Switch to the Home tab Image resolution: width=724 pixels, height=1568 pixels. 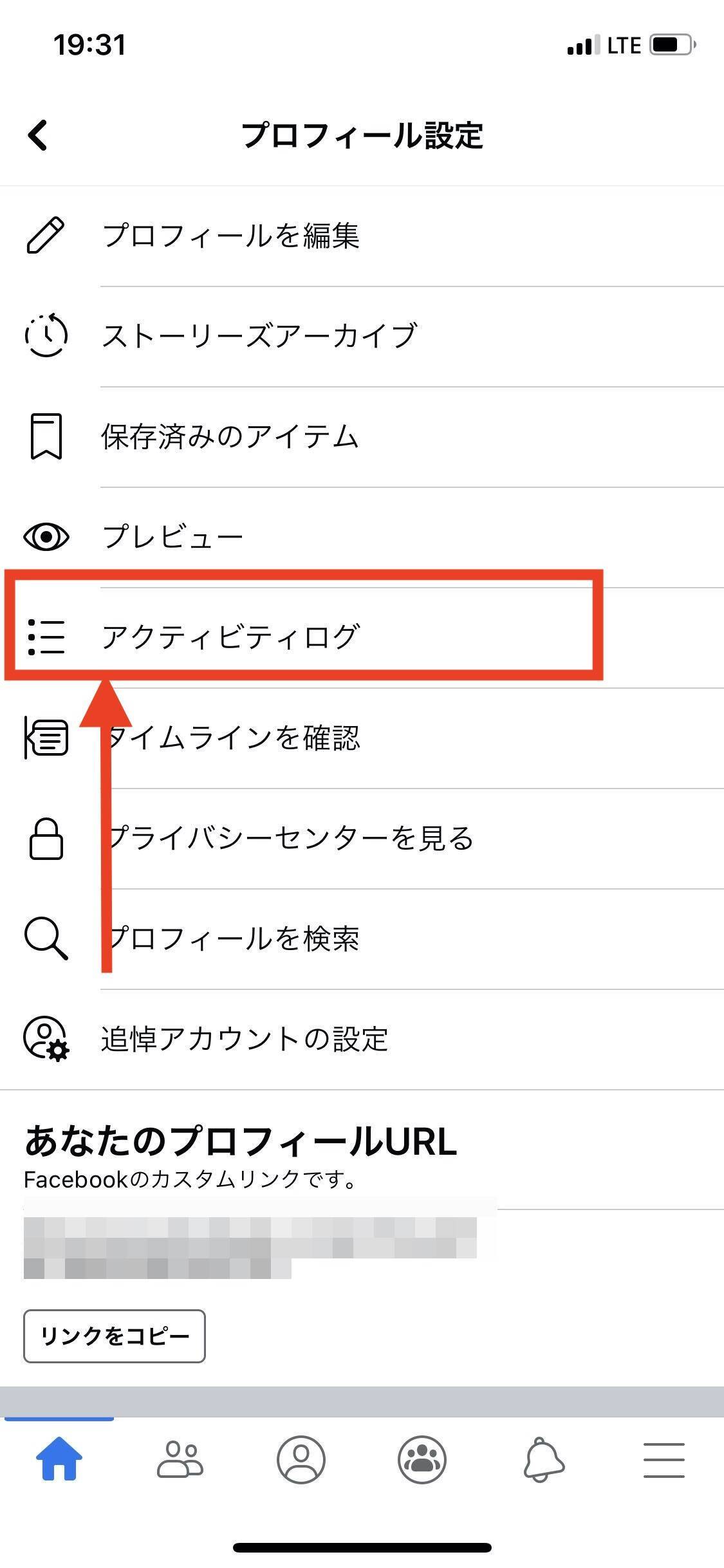pos(59,1459)
